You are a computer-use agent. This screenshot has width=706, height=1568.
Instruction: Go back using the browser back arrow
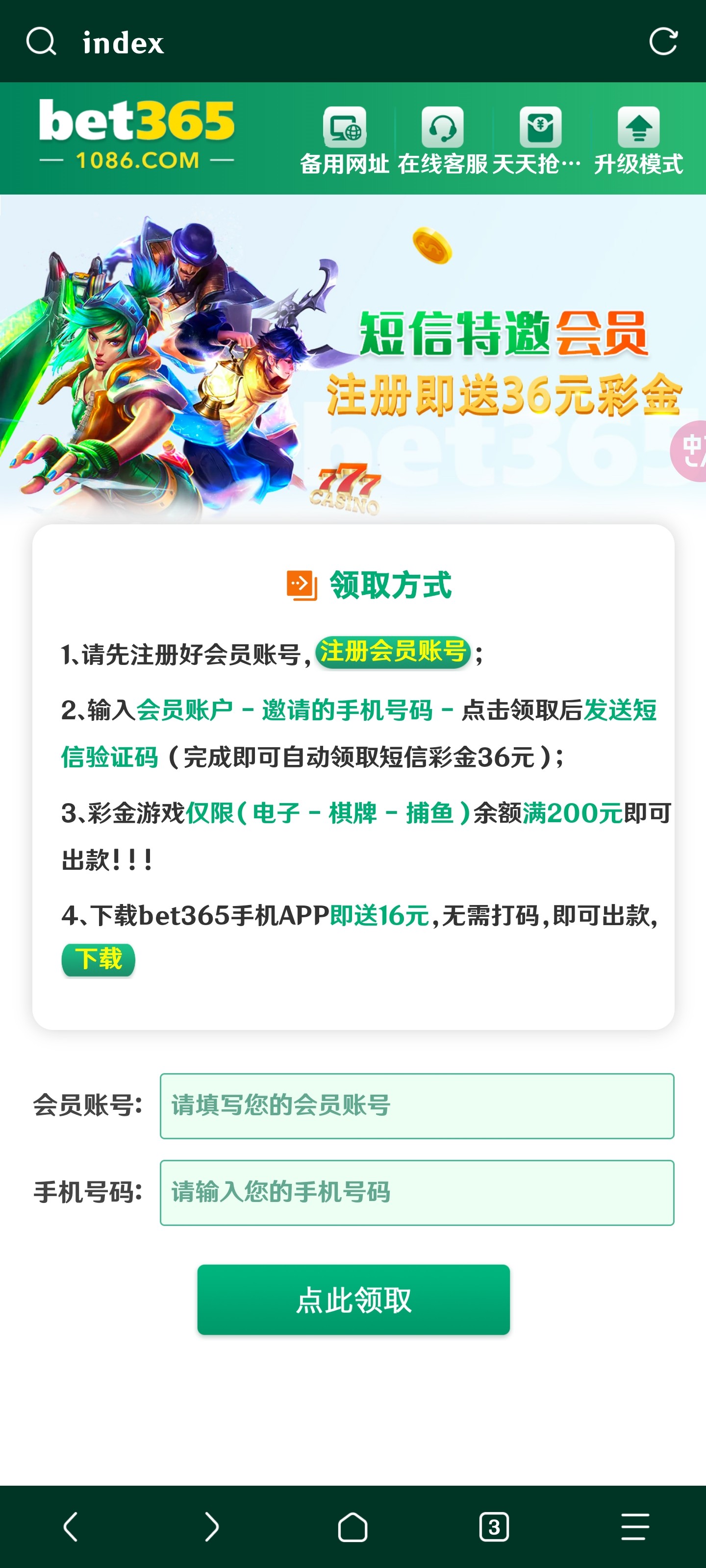pos(71,1527)
